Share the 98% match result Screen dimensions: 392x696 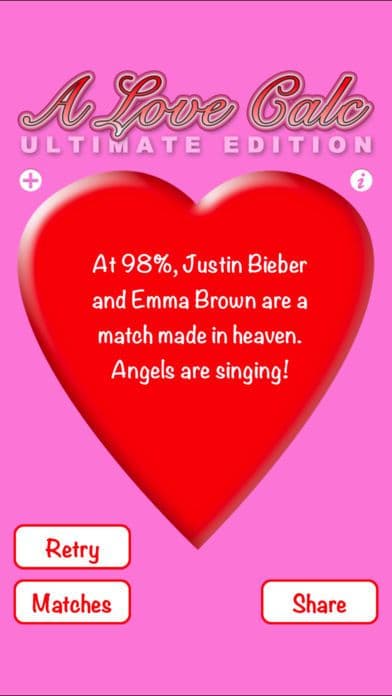pyautogui.click(x=320, y=602)
